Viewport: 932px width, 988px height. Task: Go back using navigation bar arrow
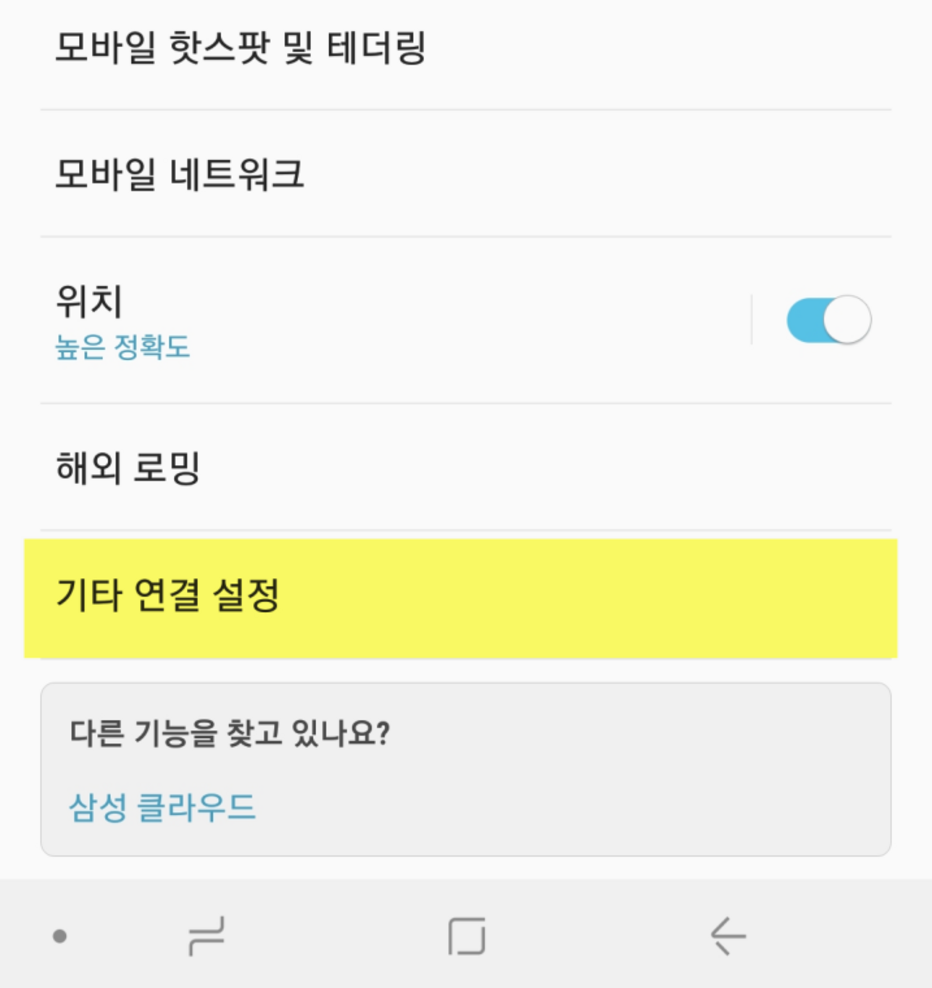click(x=727, y=937)
